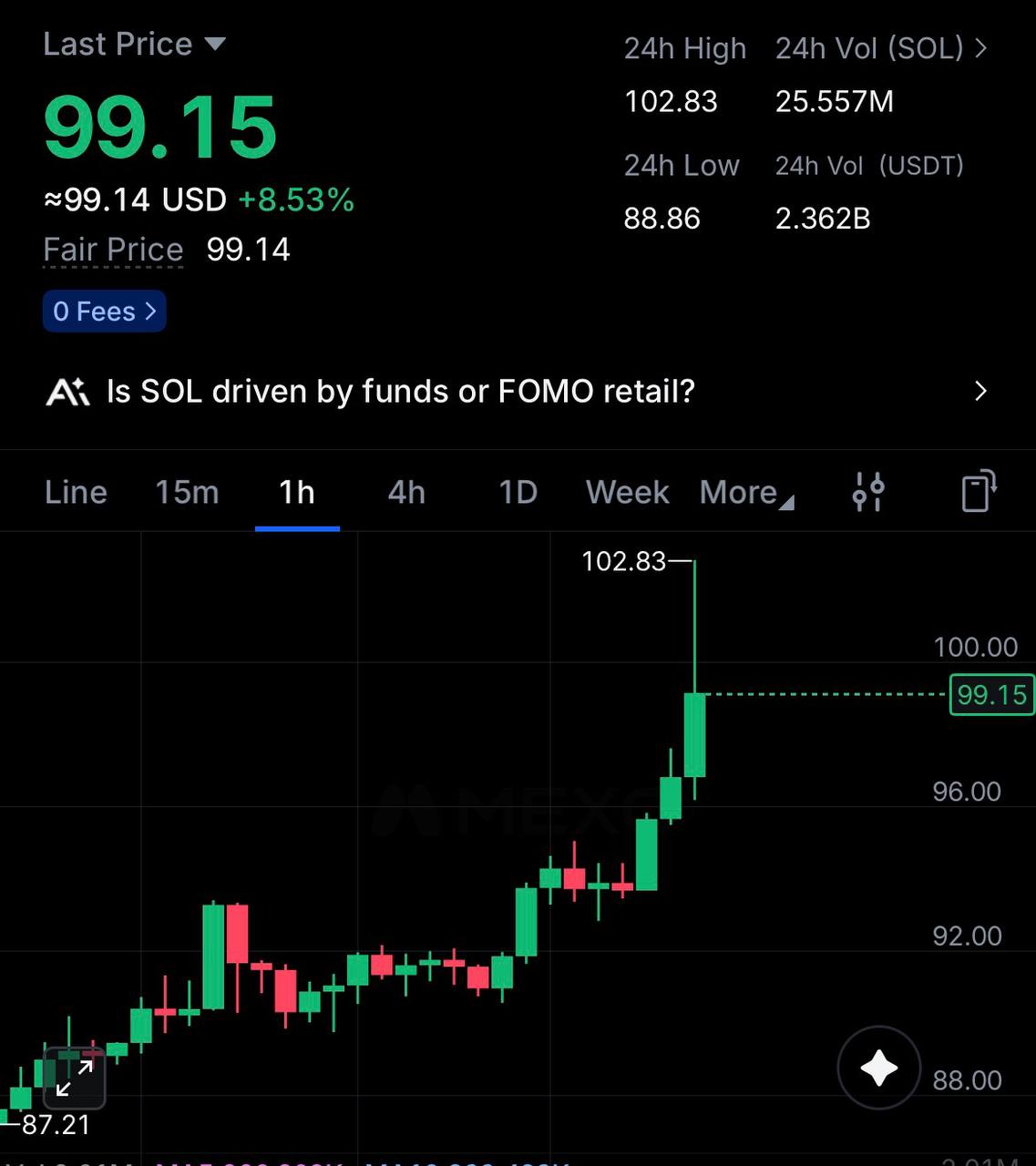Screen dimensions: 1036x1166
Task: Tap the underlined Fair Price label
Action: [113, 250]
